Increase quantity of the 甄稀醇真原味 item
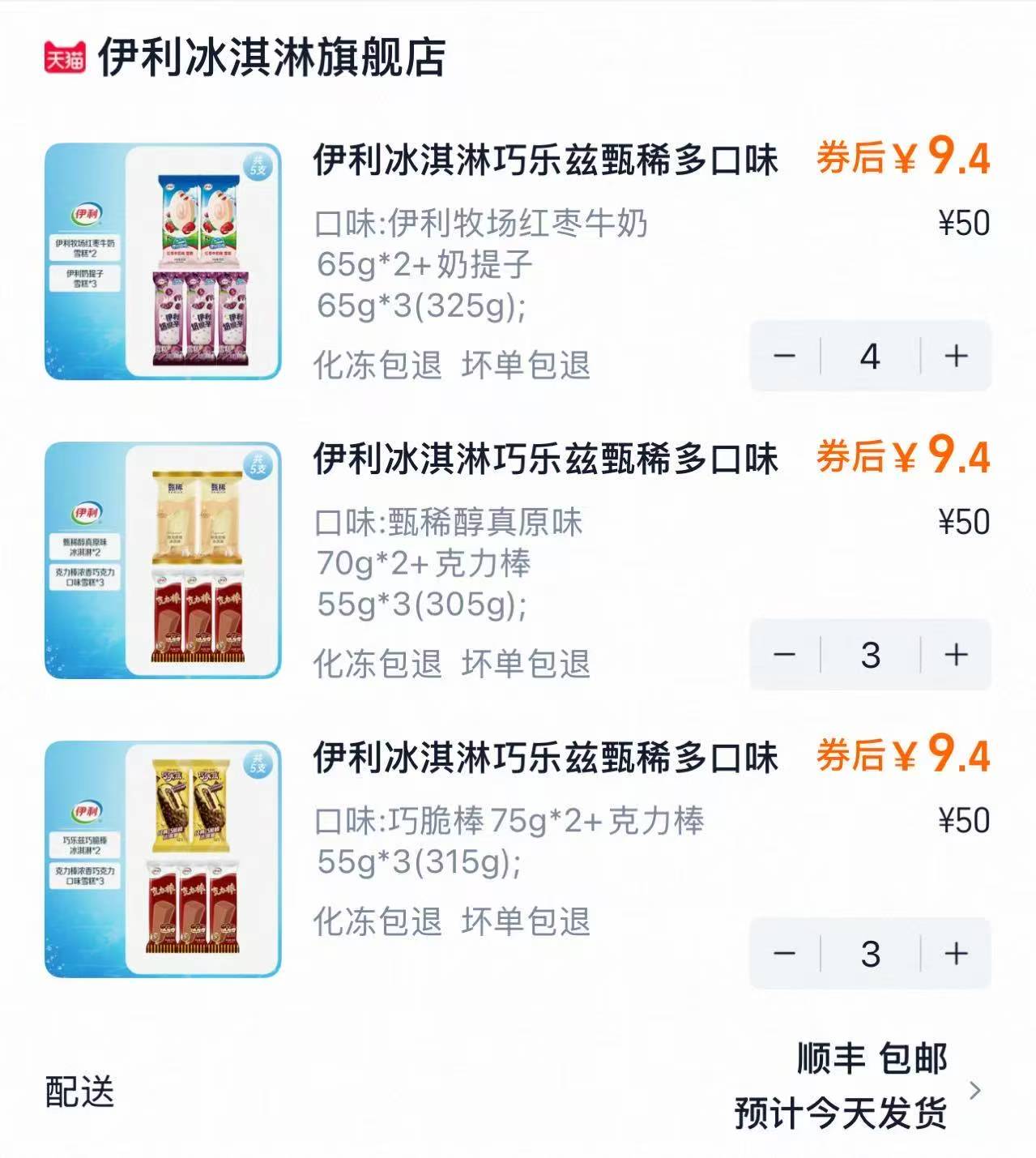 pyautogui.click(x=956, y=656)
